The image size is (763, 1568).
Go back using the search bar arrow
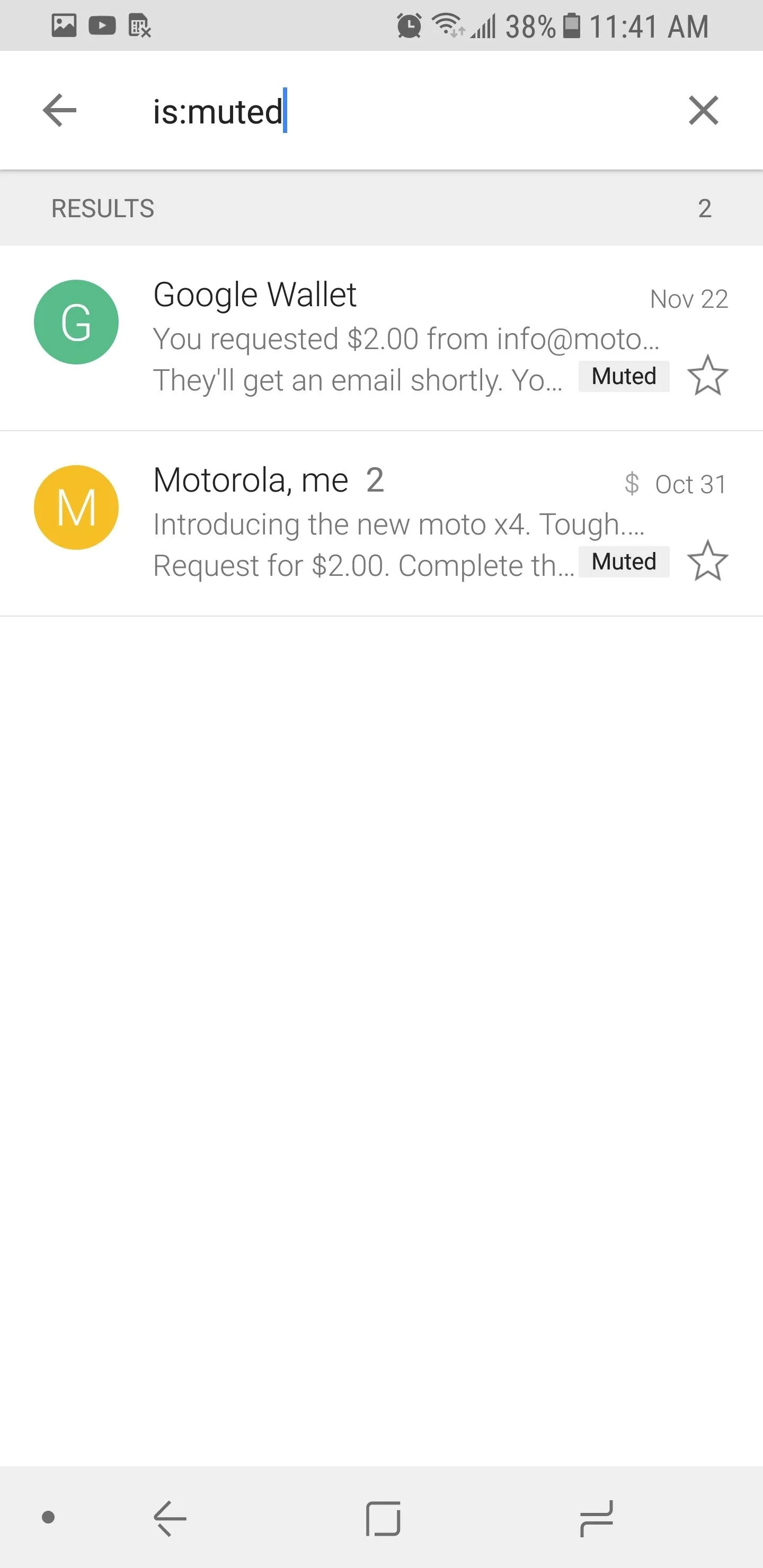[x=60, y=111]
